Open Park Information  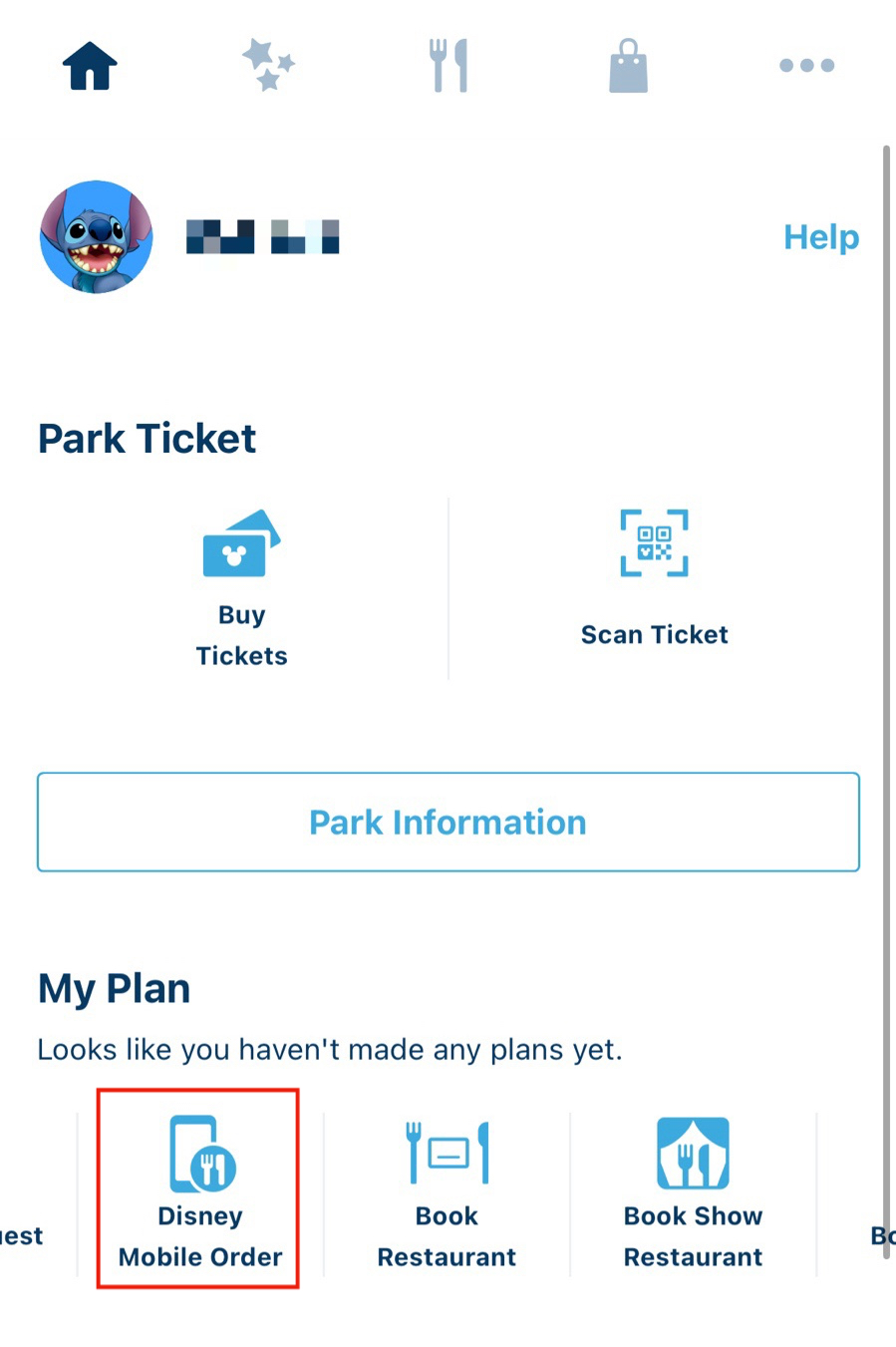(448, 822)
